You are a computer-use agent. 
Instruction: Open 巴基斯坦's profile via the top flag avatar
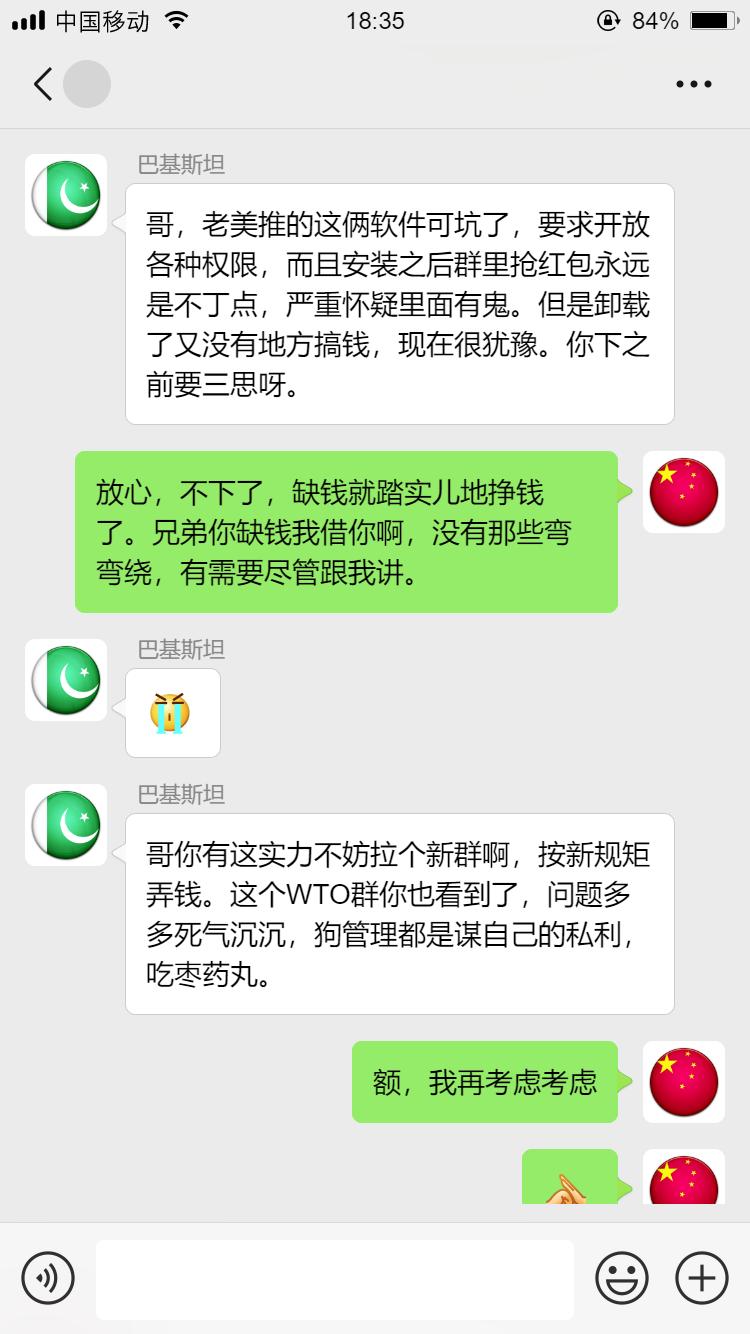65,196
